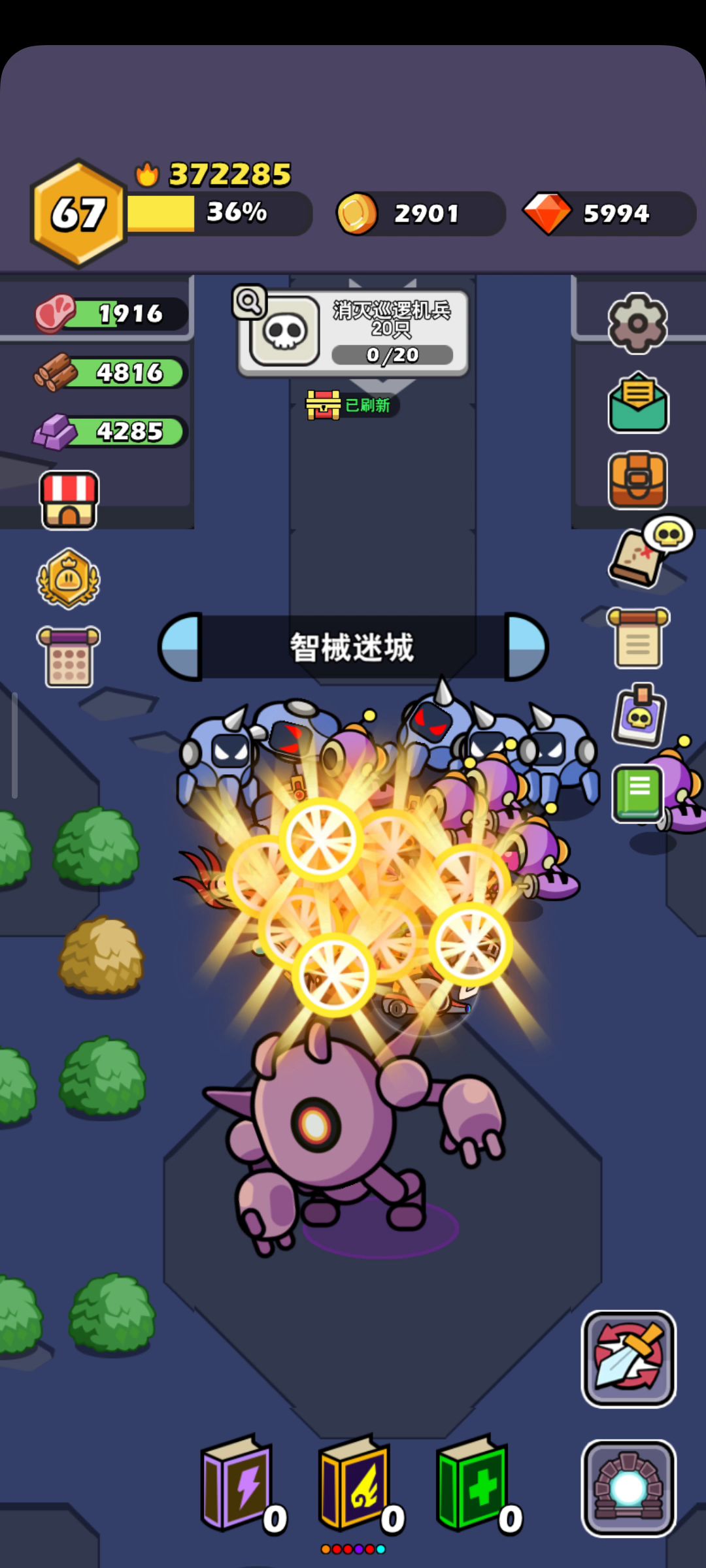The image size is (706, 1568).
Task: Switch to the next area with right arrow
Action: [526, 647]
